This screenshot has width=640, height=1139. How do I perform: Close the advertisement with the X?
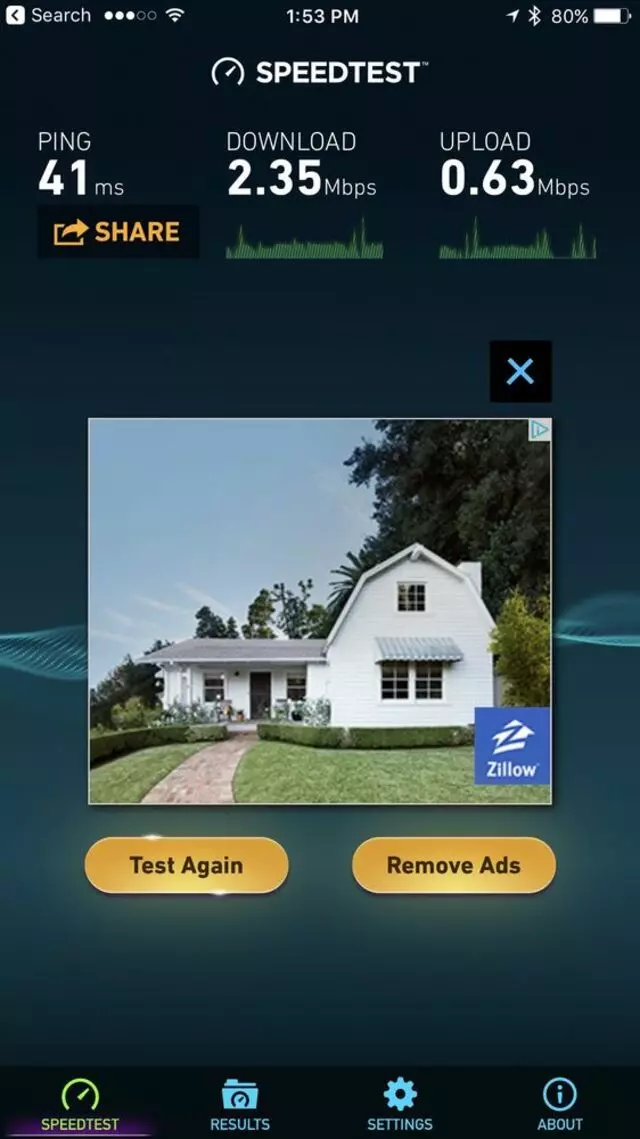pyautogui.click(x=520, y=372)
